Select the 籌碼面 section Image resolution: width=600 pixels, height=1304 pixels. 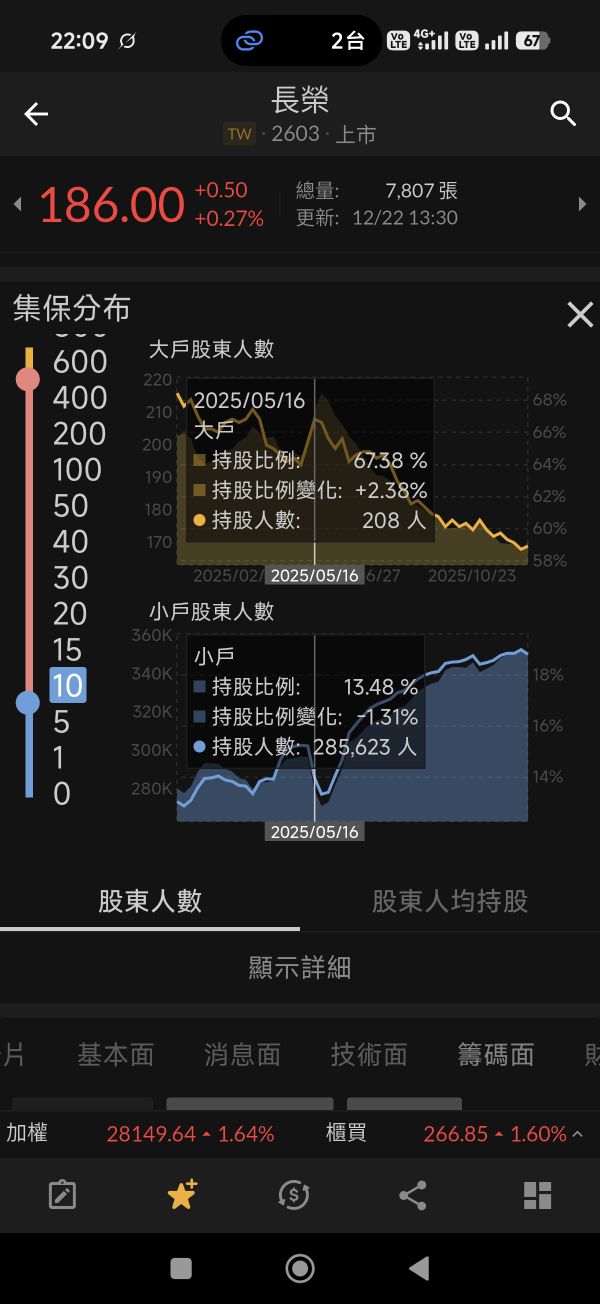click(x=496, y=1054)
